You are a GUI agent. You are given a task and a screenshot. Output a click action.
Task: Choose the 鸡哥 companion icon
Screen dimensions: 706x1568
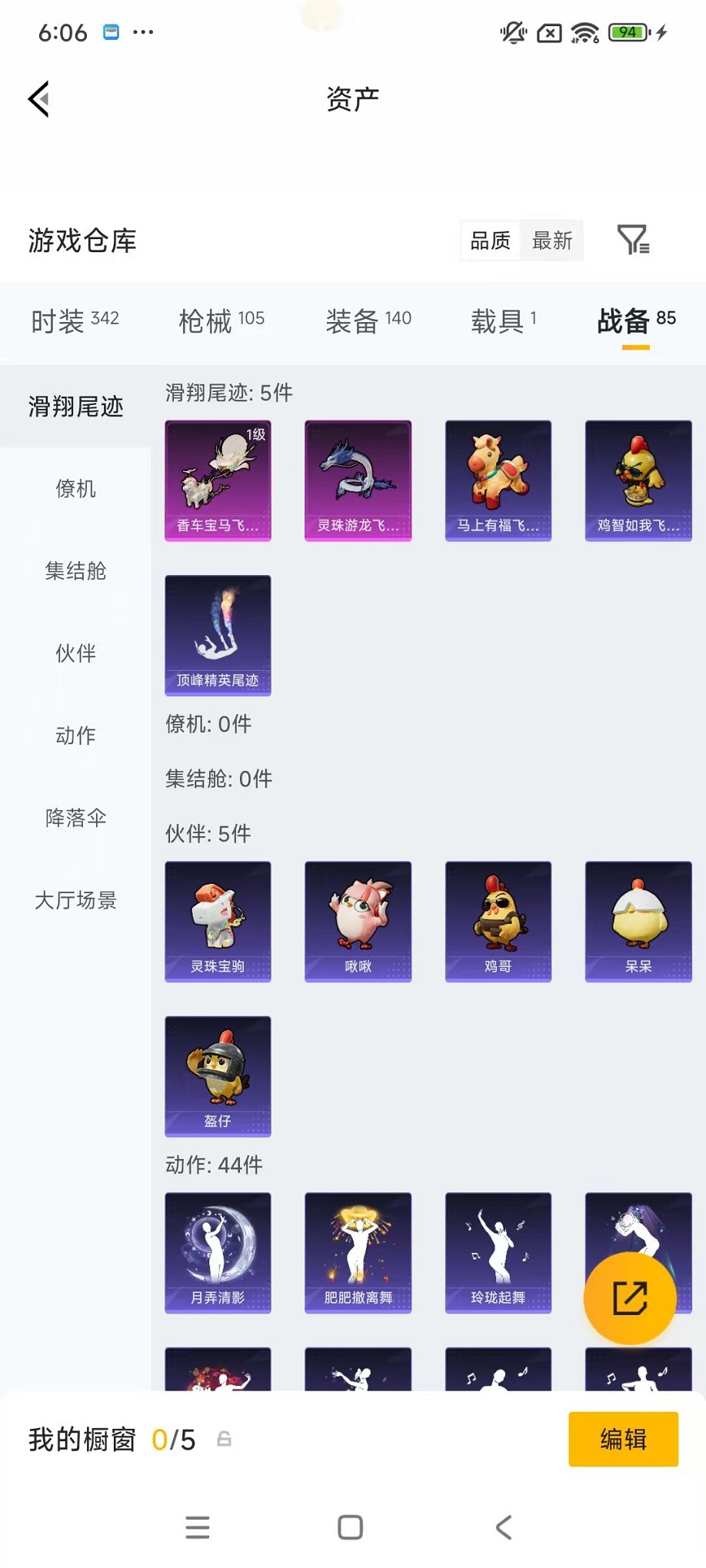tap(498, 922)
